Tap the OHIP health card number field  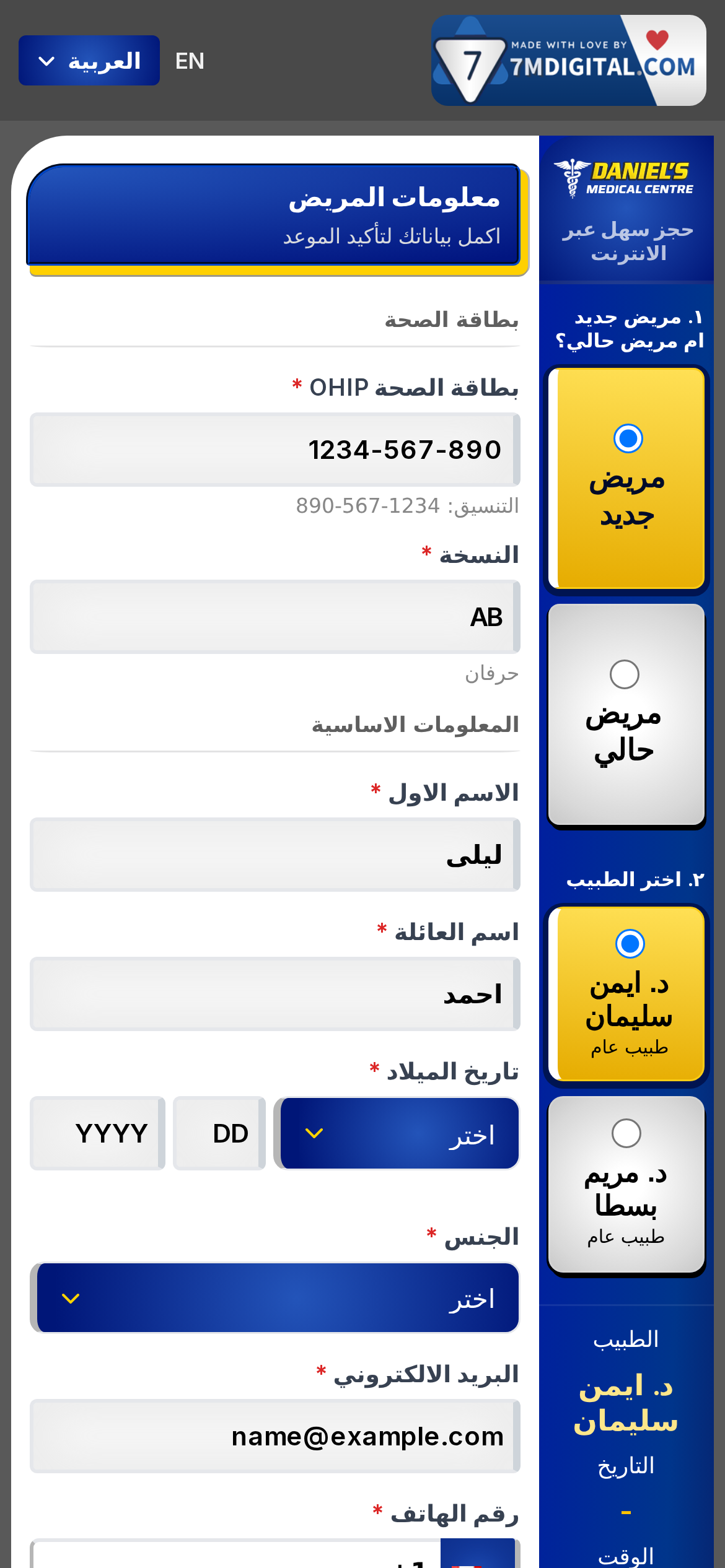[x=275, y=450]
